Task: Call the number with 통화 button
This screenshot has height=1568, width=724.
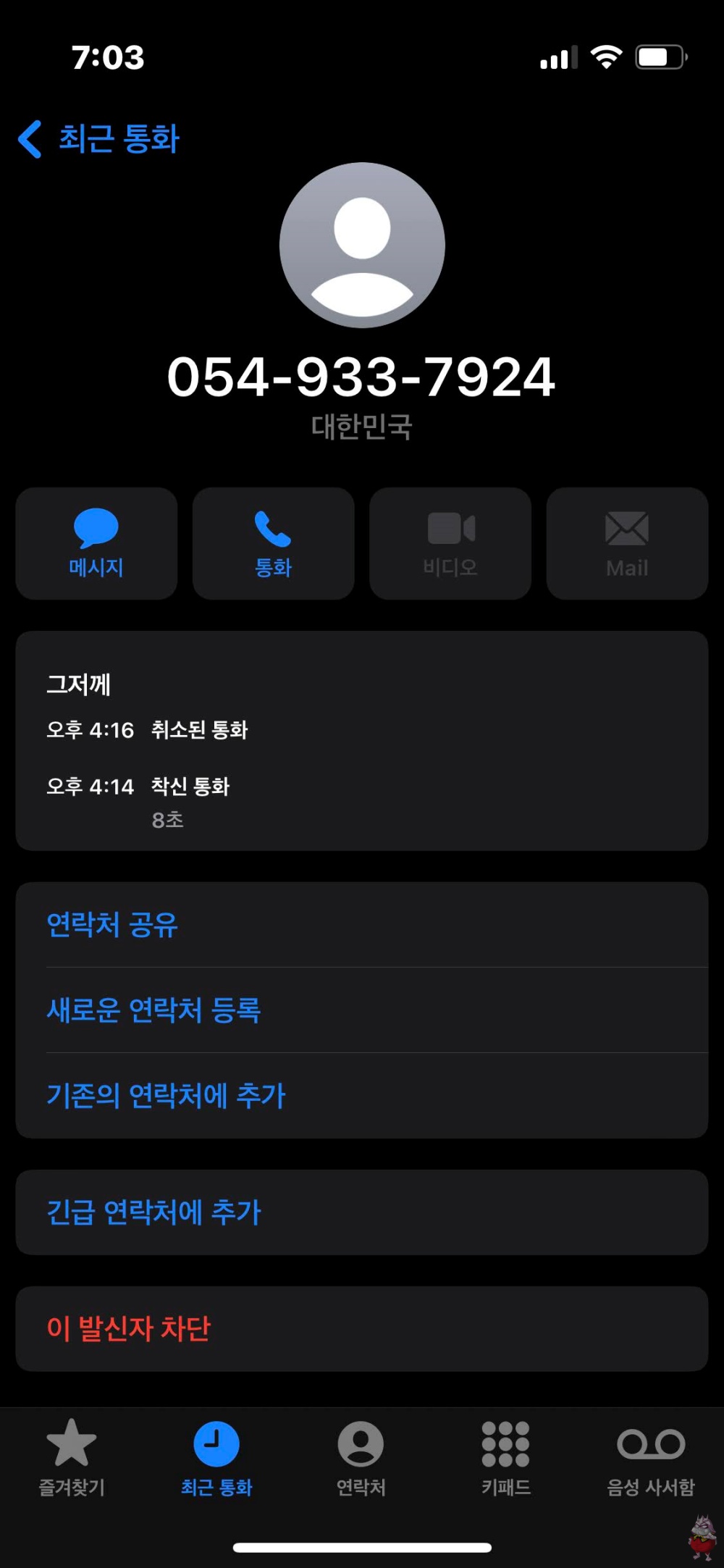Action: point(273,543)
